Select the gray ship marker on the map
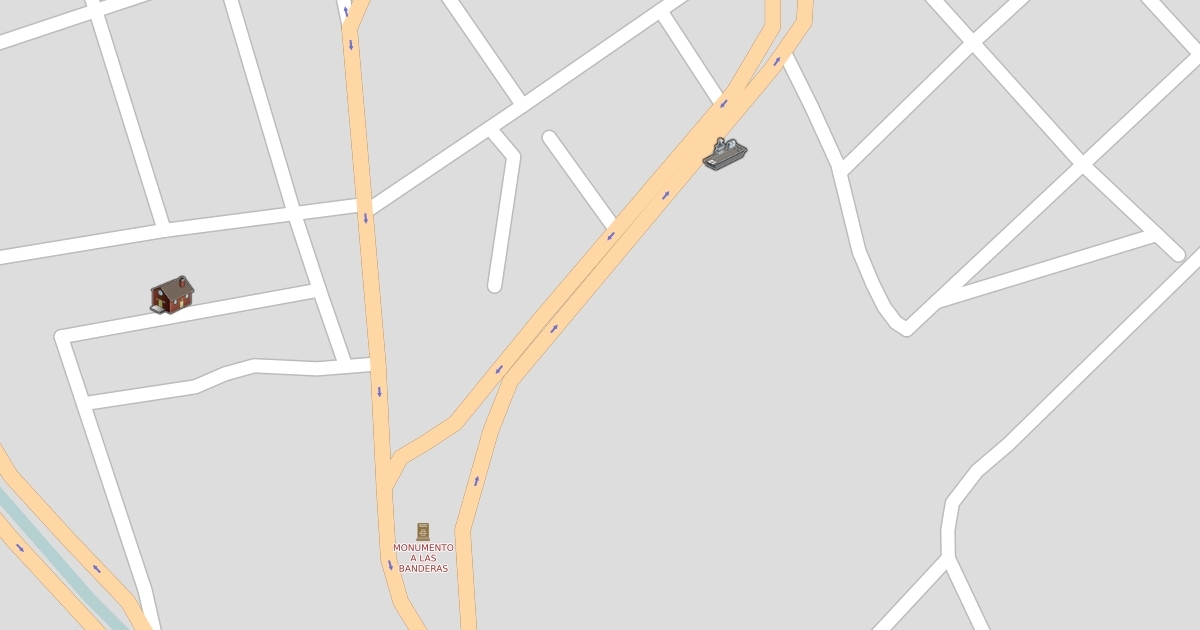1200x630 pixels. pos(725,154)
